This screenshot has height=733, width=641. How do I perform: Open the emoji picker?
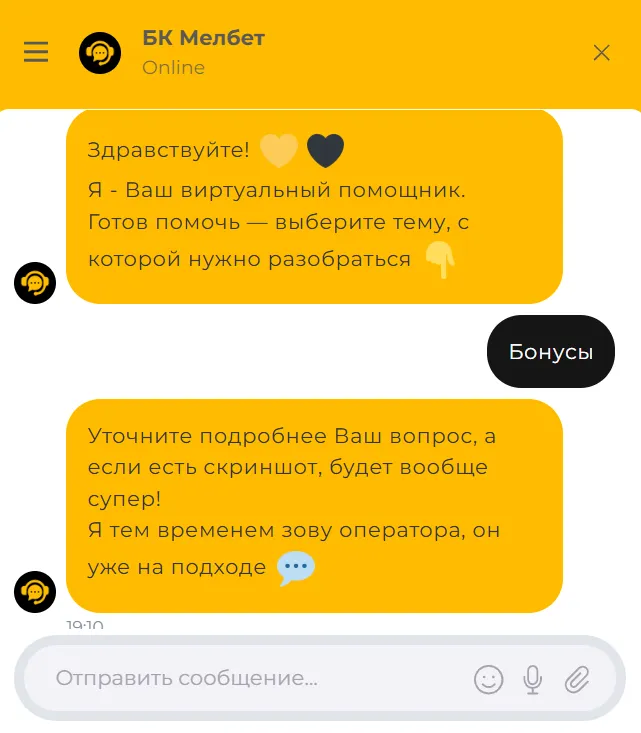click(488, 680)
